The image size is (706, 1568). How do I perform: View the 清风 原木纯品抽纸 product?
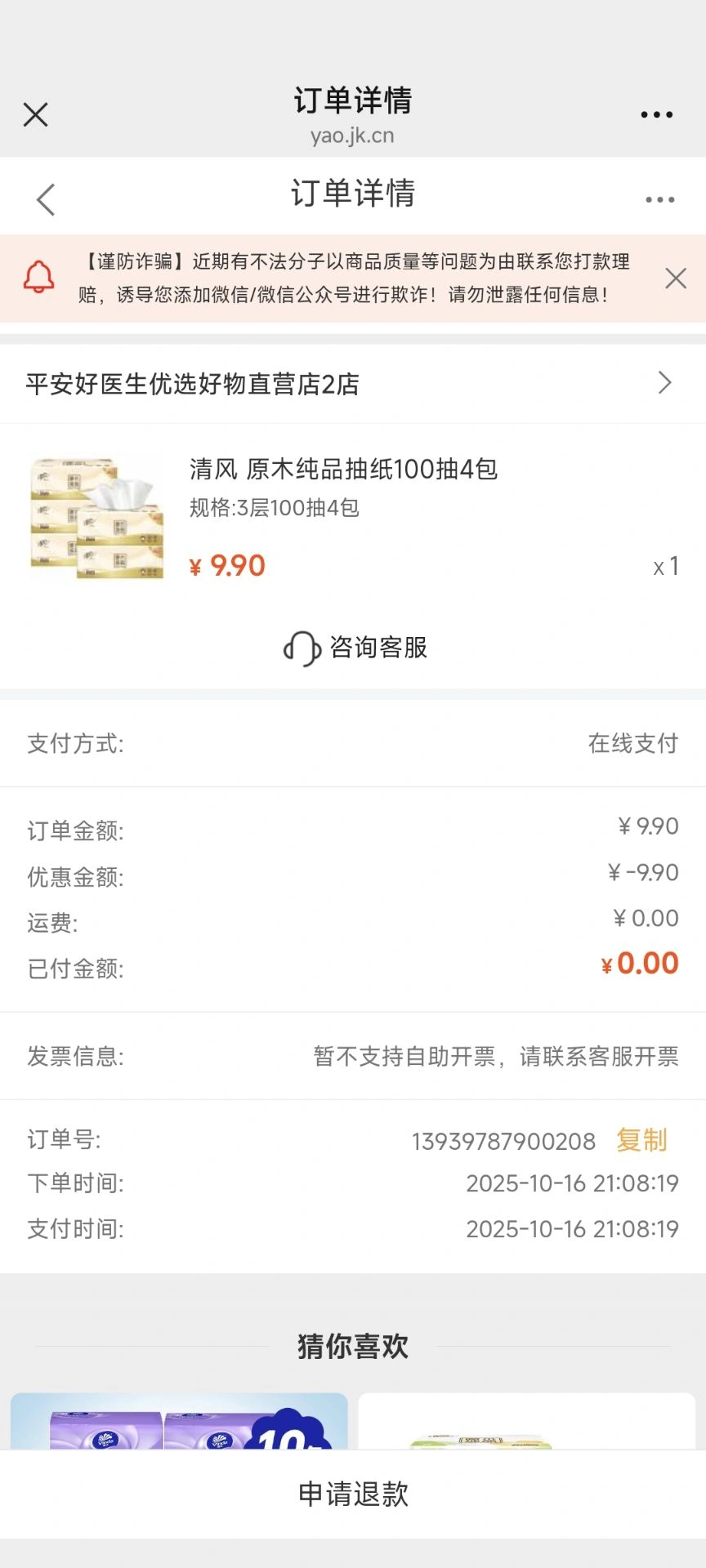[x=343, y=469]
